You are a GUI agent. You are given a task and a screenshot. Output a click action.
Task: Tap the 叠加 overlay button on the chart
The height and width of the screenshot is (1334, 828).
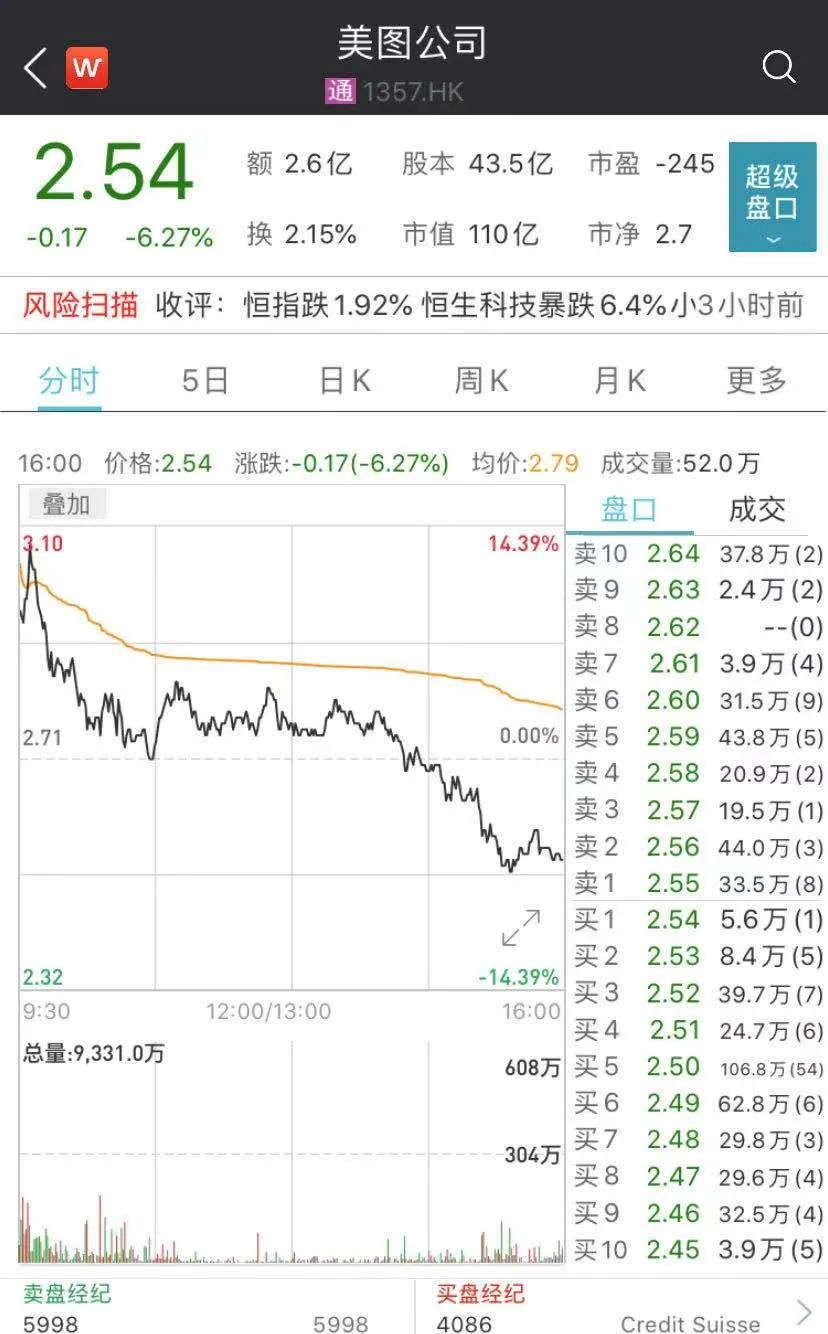(x=65, y=504)
